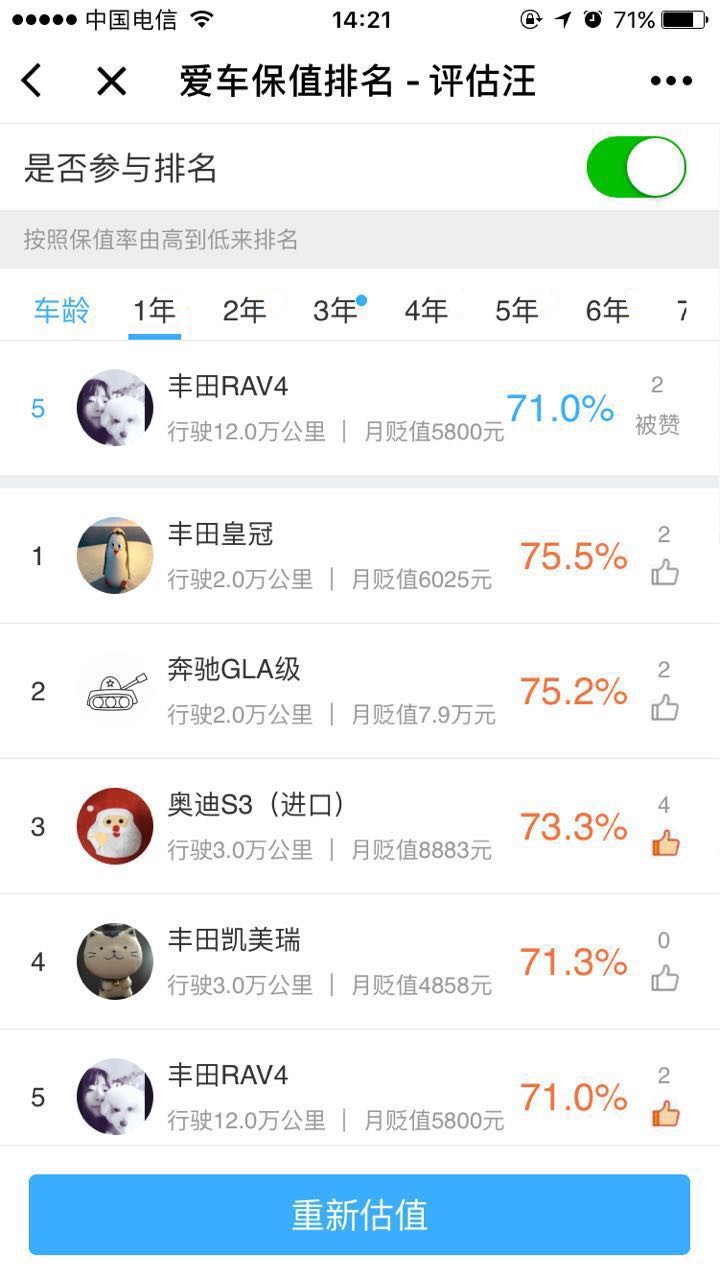Tap the thumbs-up on 奥迪S3（进口）
This screenshot has height=1280, width=720.
click(x=665, y=844)
